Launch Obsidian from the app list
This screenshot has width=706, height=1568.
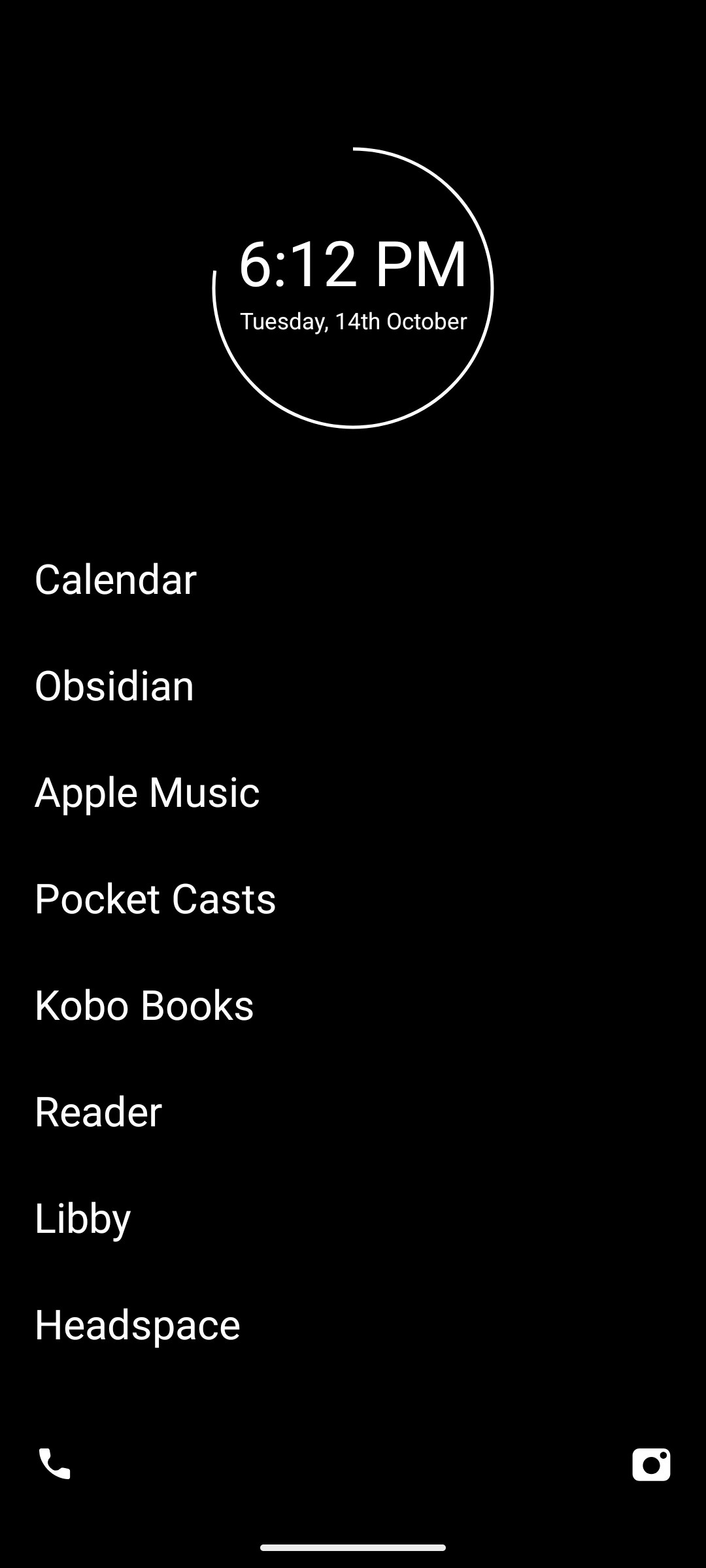pos(114,686)
